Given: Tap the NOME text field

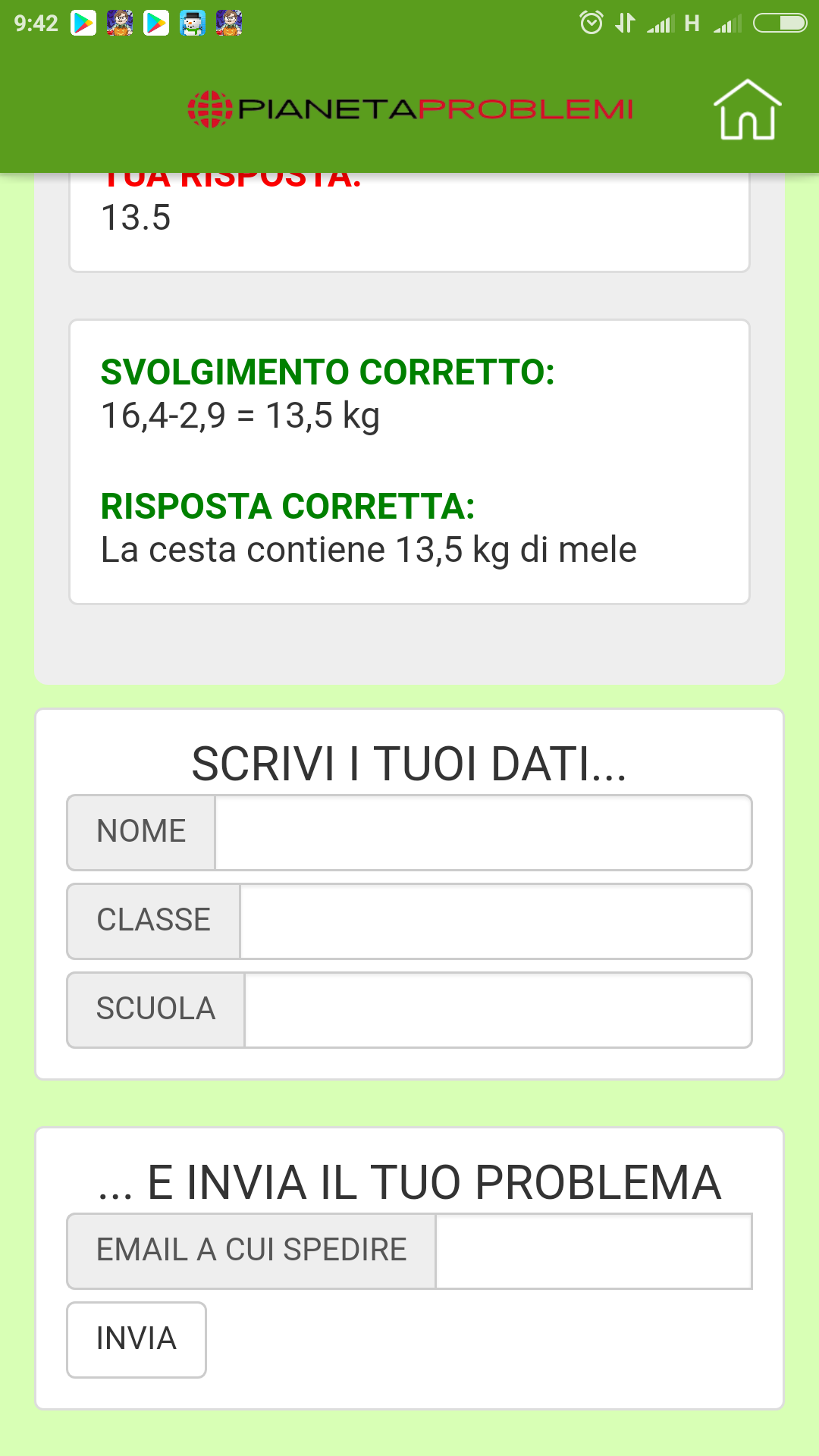Looking at the screenshot, I should pos(483,833).
